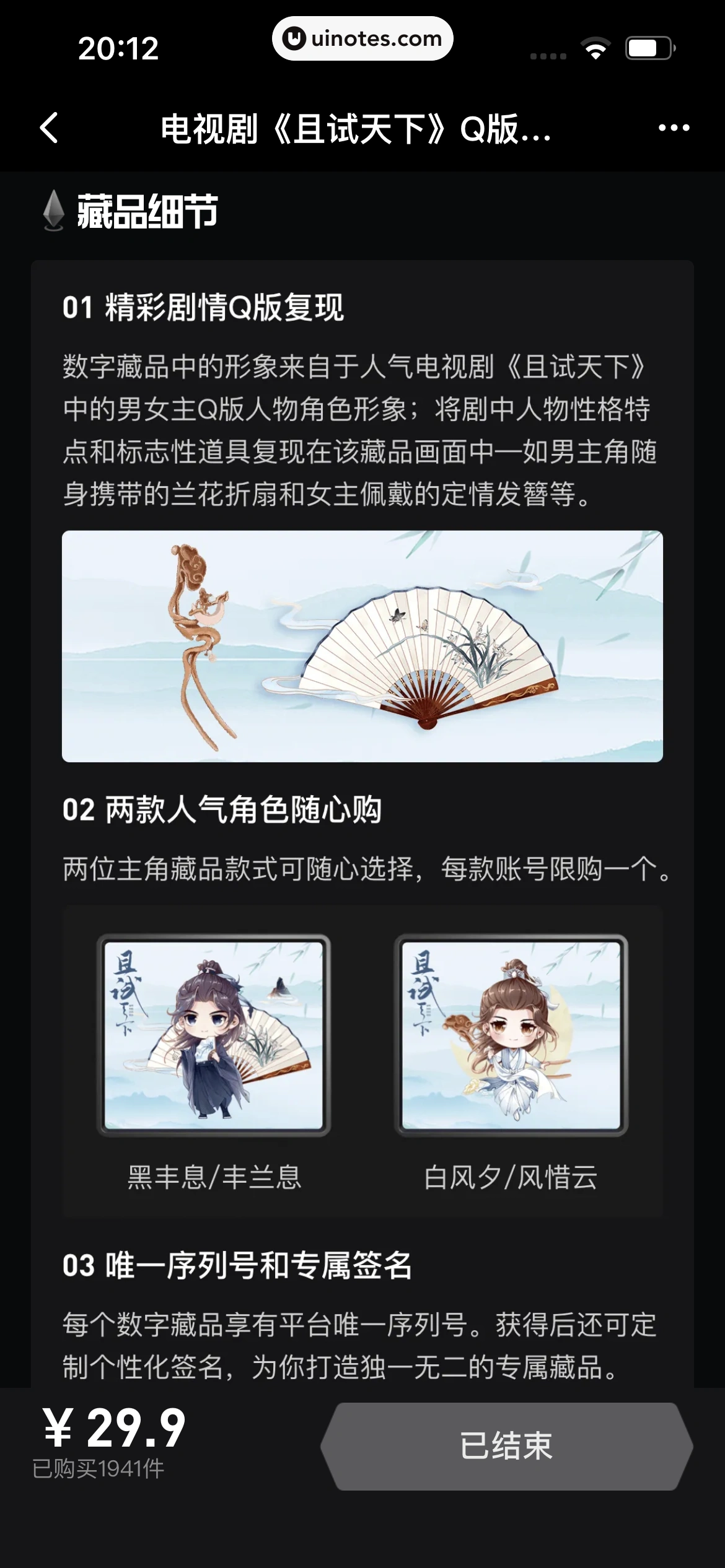Tap the 已结束 purchase button
The width and height of the screenshot is (725, 1568).
click(x=506, y=1446)
